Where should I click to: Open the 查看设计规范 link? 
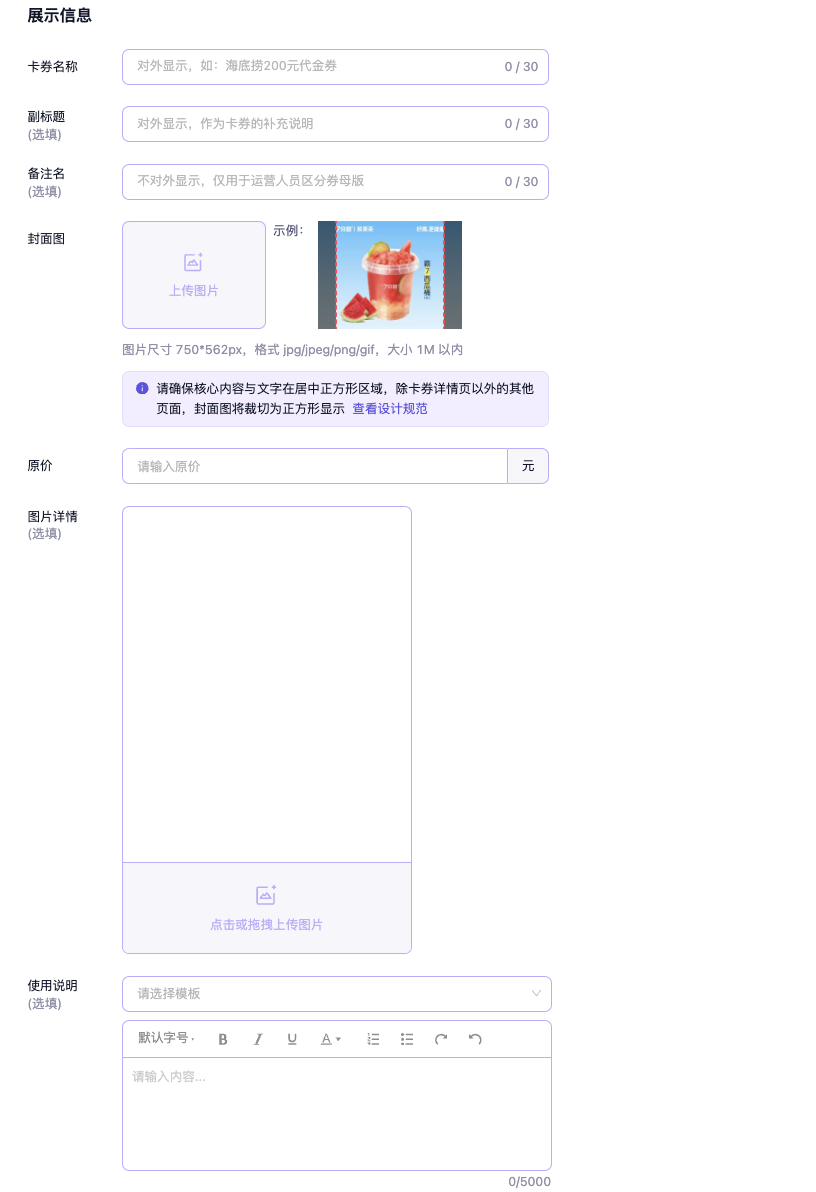click(390, 409)
